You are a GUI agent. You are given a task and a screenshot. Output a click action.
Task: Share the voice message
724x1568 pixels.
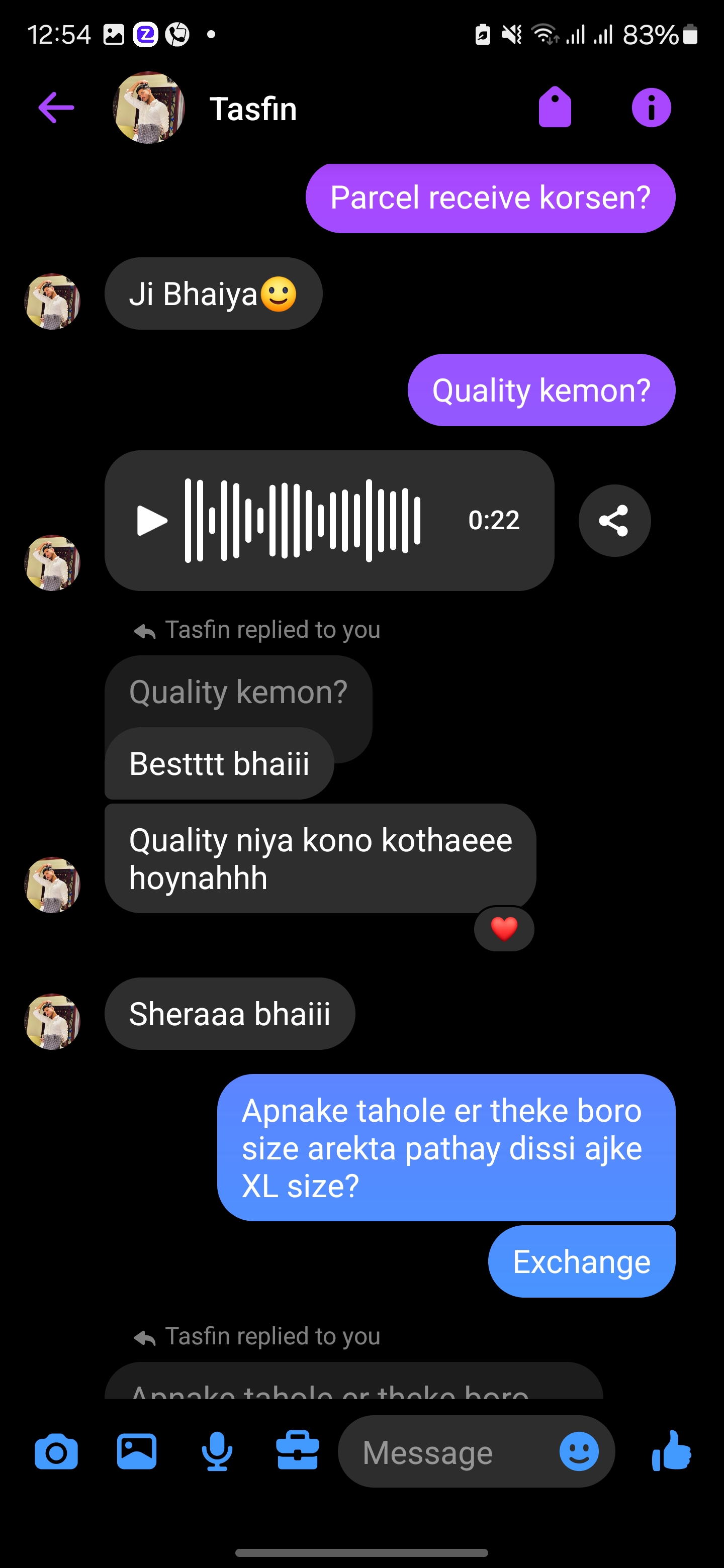click(614, 521)
